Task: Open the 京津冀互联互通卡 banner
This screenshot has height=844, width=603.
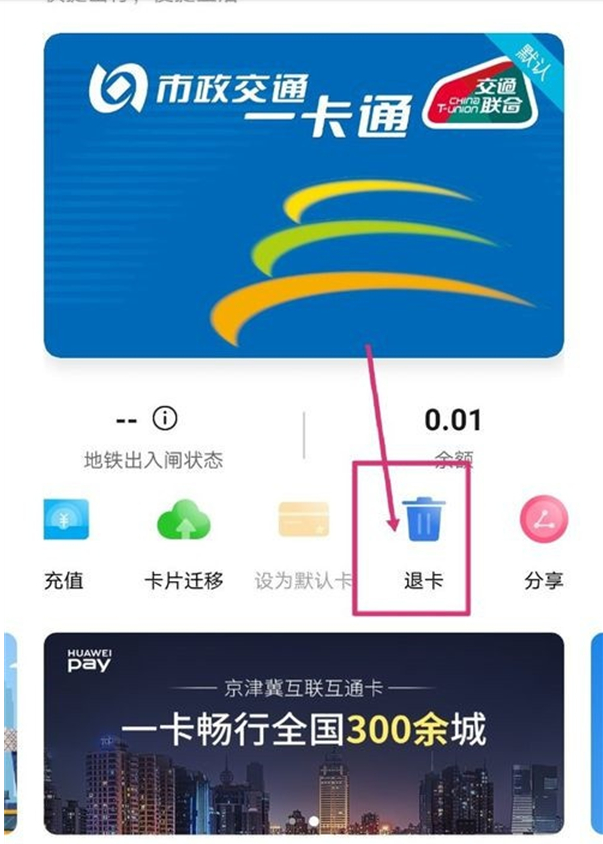Action: coord(303,732)
